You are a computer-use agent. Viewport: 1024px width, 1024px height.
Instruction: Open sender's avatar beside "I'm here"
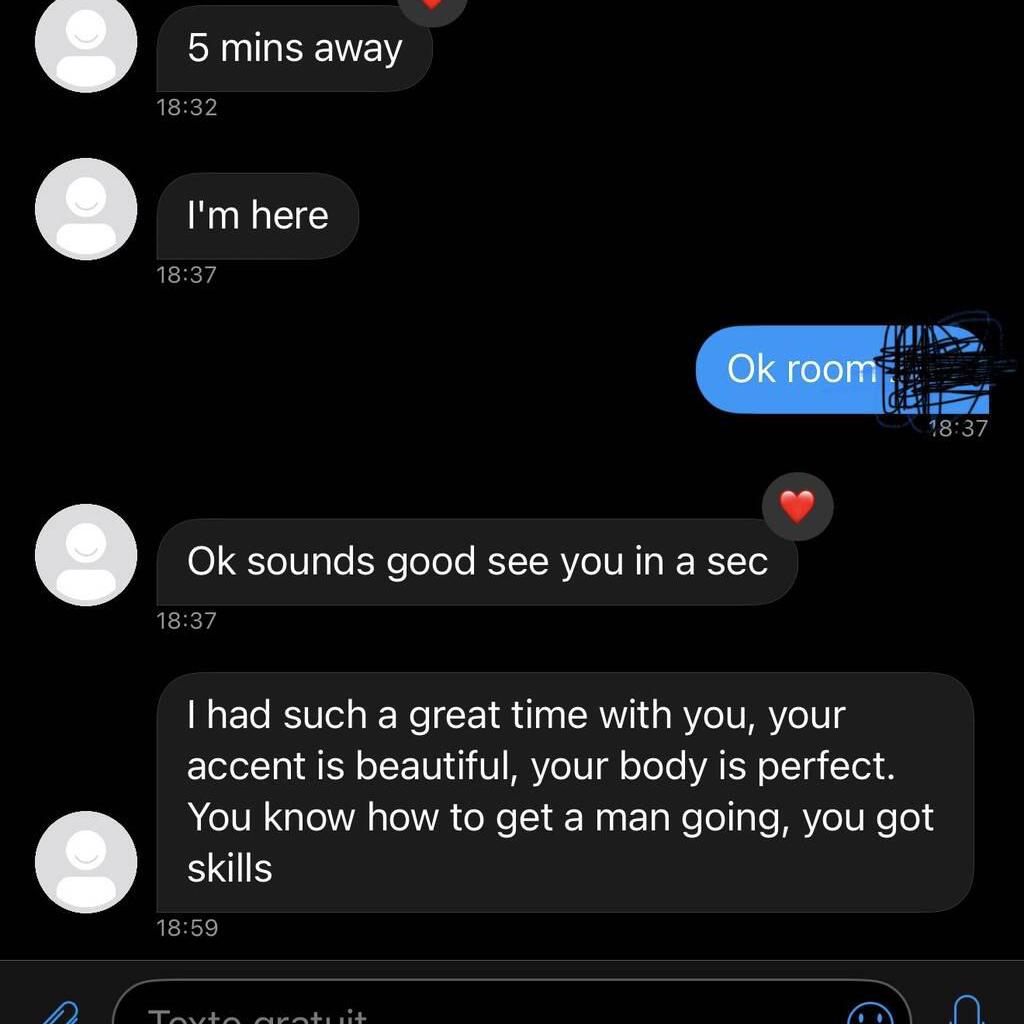86,209
